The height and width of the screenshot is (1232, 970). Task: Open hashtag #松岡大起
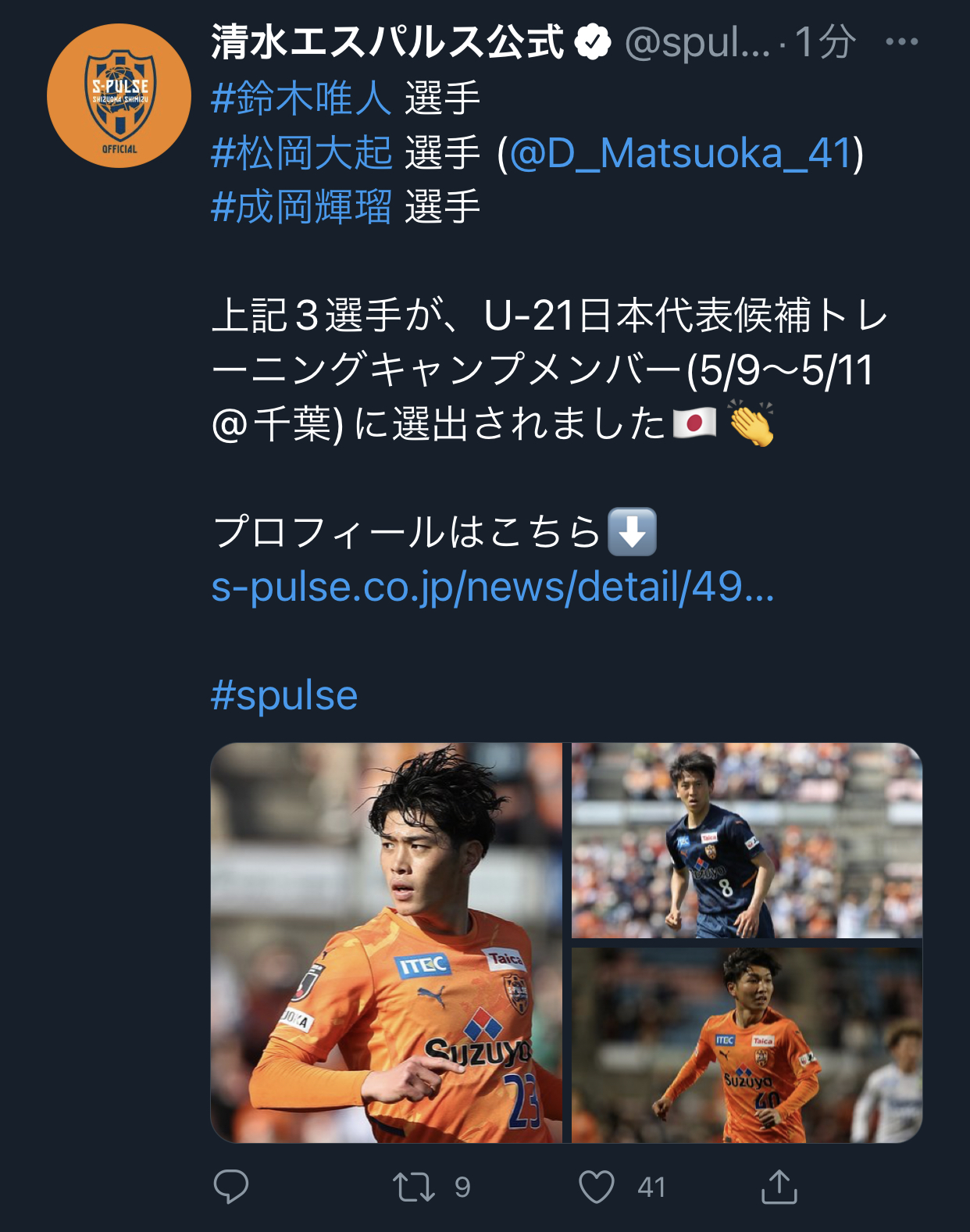pos(301,153)
